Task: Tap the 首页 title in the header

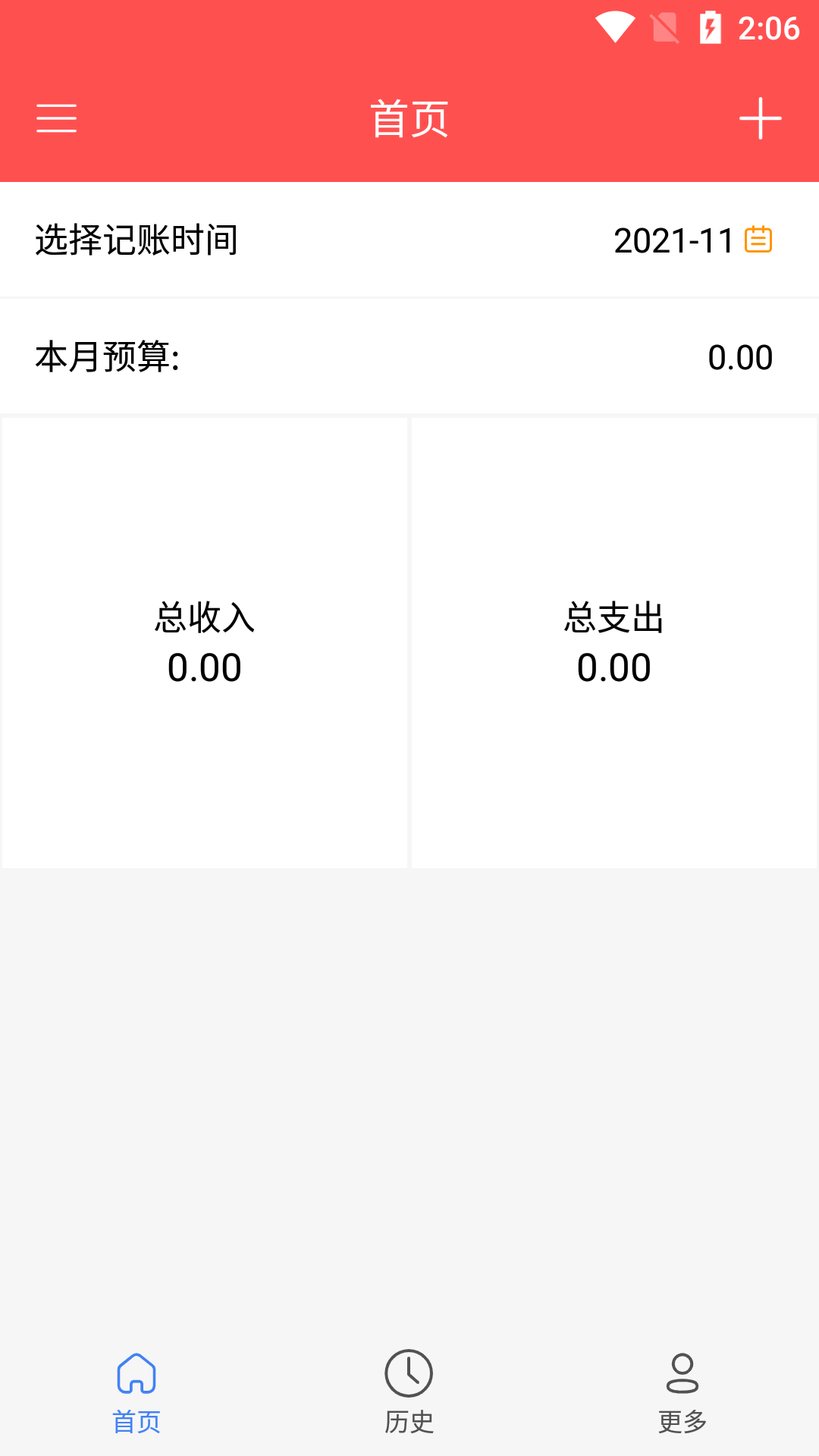Action: click(x=409, y=119)
